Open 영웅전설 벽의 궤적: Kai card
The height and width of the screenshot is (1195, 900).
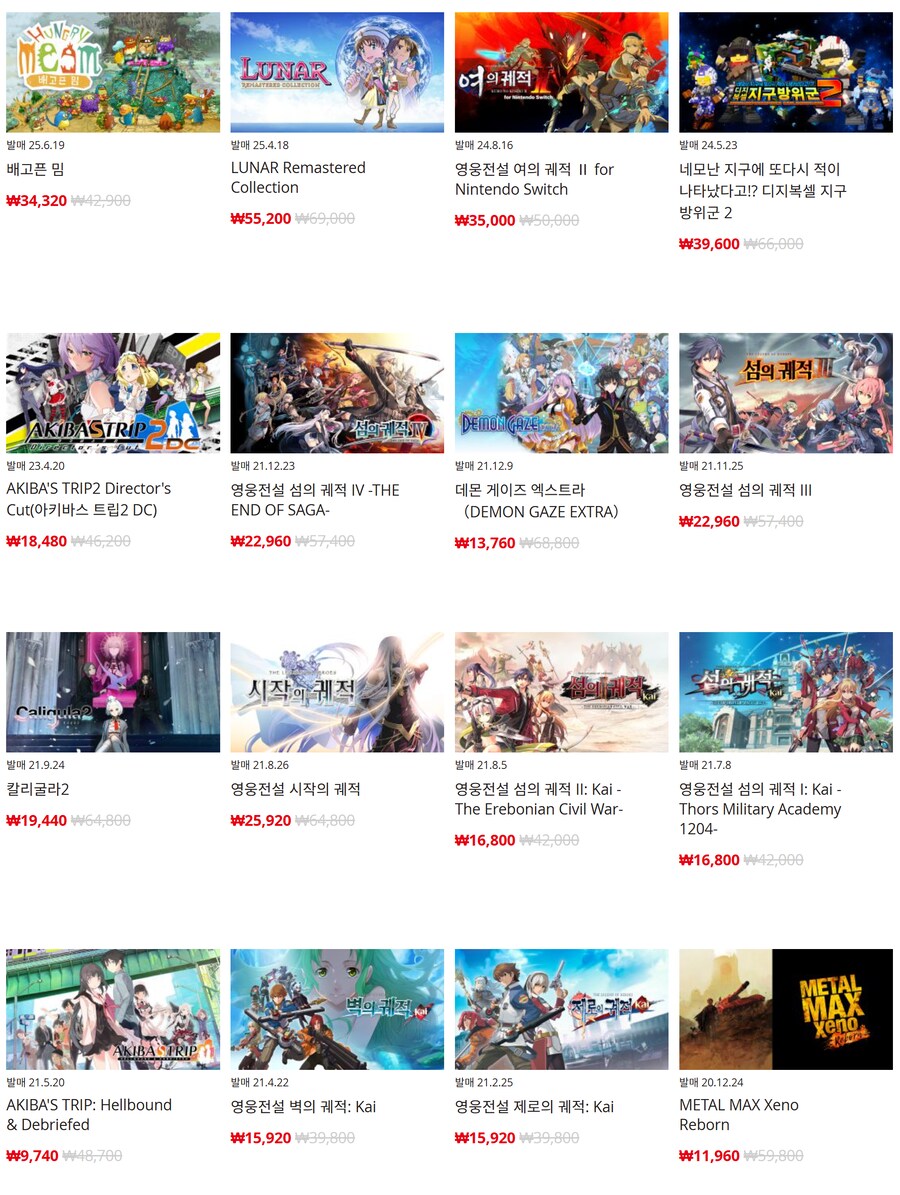[x=337, y=1009]
